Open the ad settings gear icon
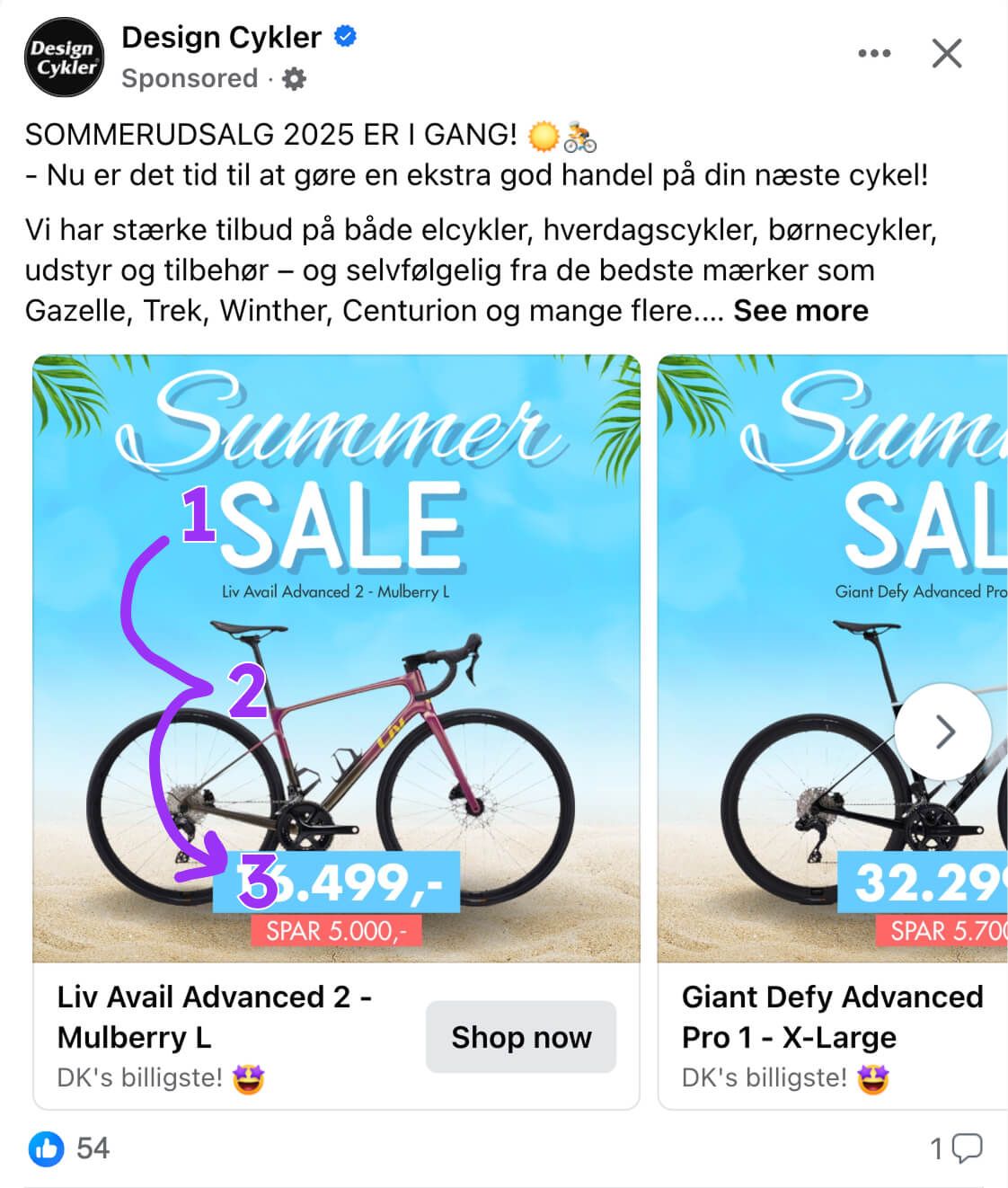 coord(294,79)
